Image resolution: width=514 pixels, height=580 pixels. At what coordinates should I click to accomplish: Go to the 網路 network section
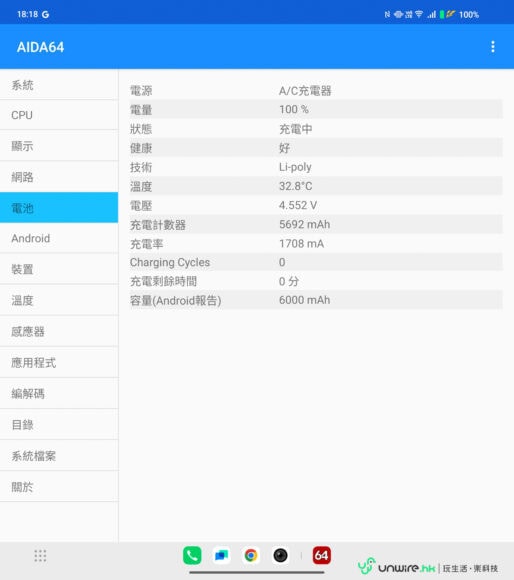(x=59, y=177)
